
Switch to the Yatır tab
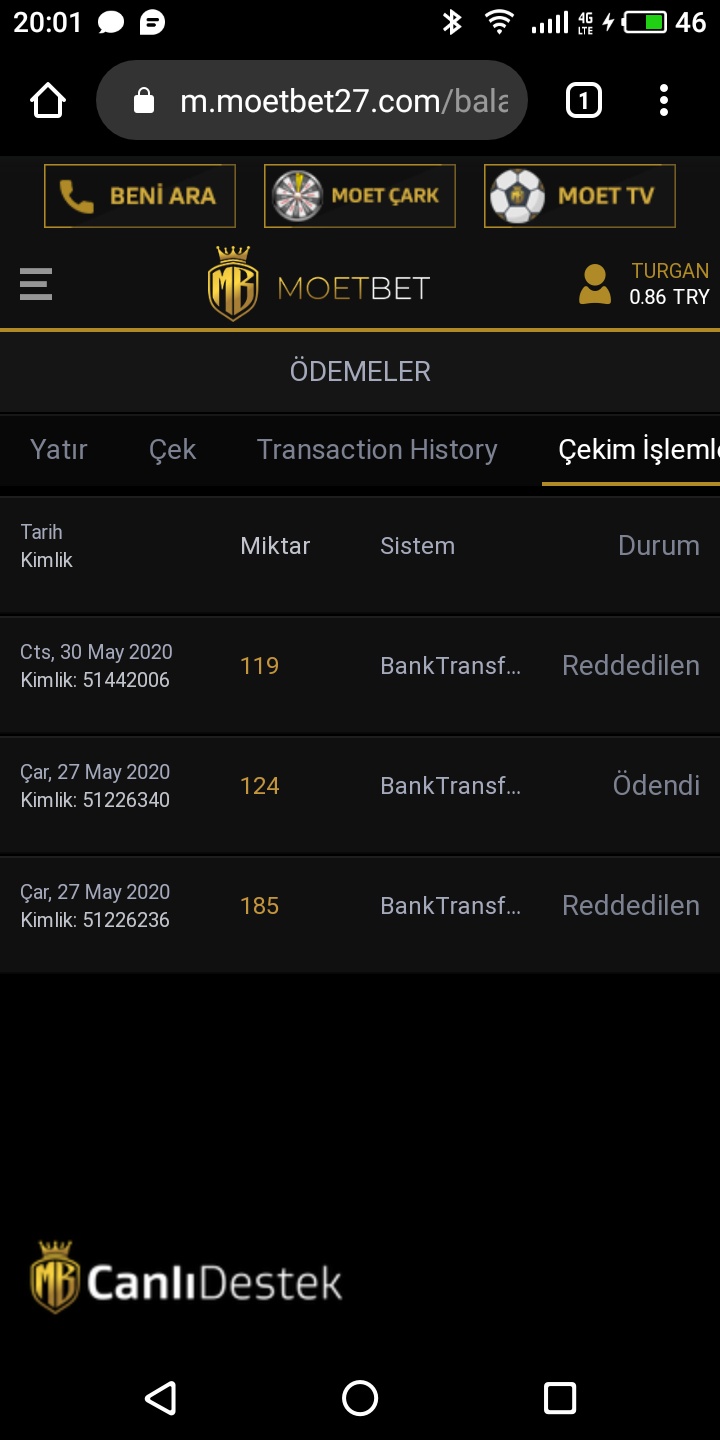pyautogui.click(x=58, y=450)
